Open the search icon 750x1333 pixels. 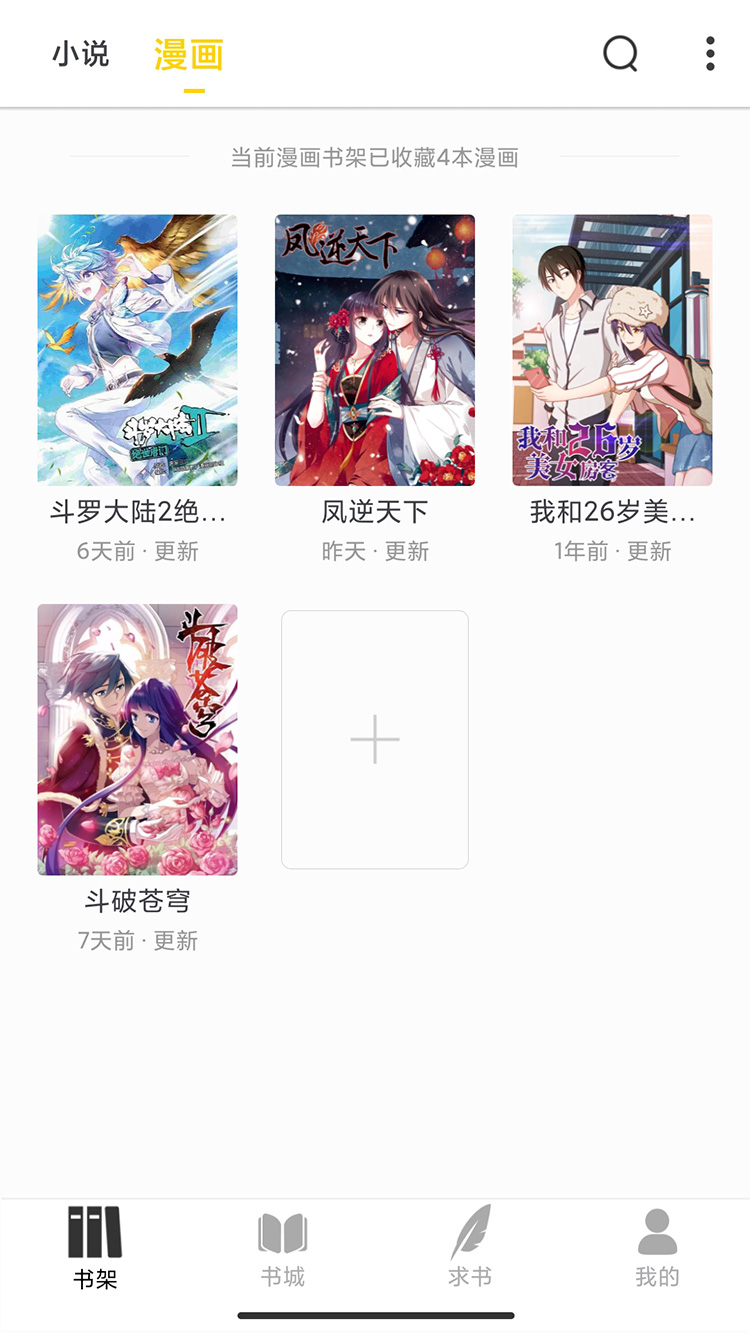[620, 54]
